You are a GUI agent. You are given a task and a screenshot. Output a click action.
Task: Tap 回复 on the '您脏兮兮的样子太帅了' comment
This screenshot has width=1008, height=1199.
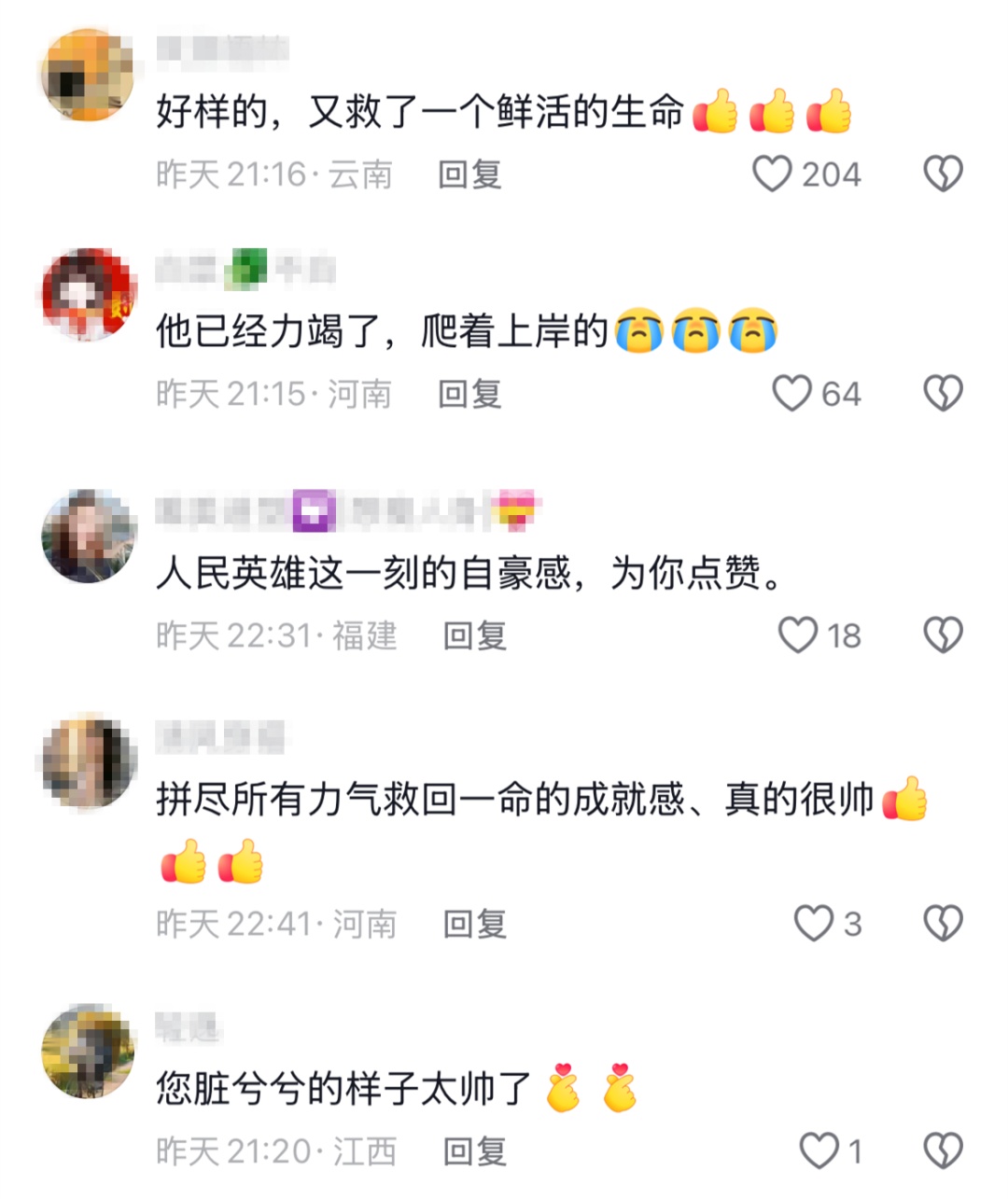coord(476,1150)
